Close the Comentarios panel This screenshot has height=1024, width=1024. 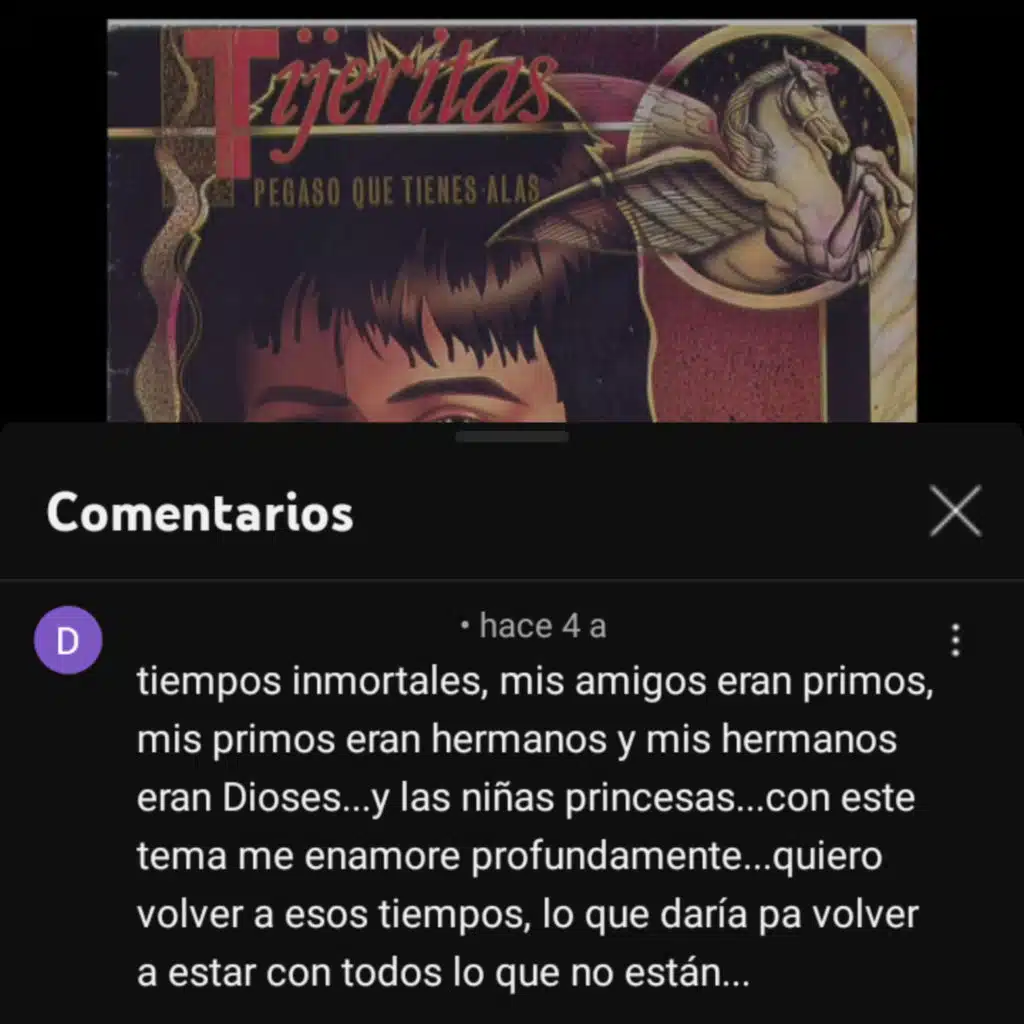[955, 512]
